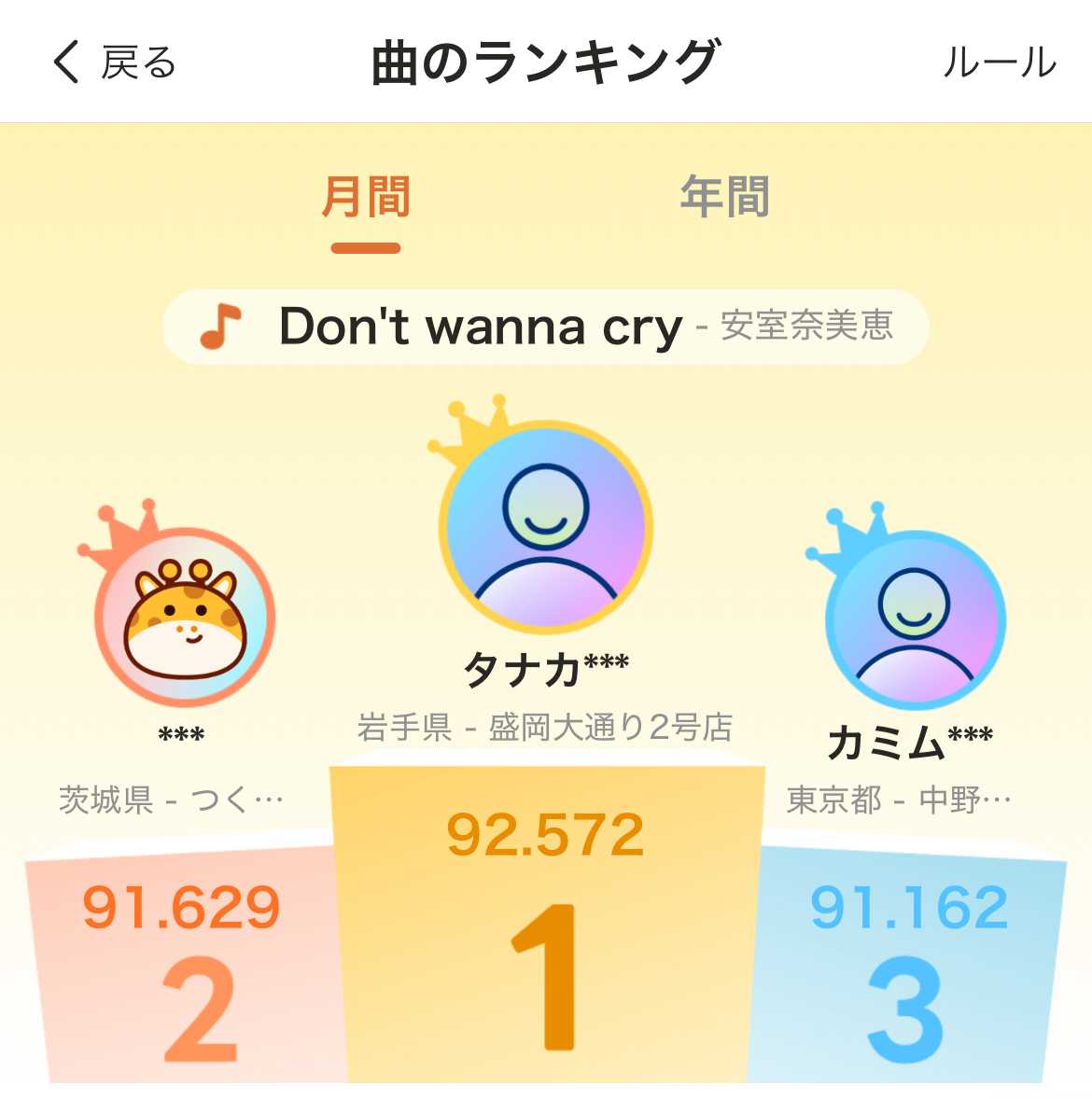View first-place タナカ*** profile avatar
1092x1099 pixels.
coord(545,527)
